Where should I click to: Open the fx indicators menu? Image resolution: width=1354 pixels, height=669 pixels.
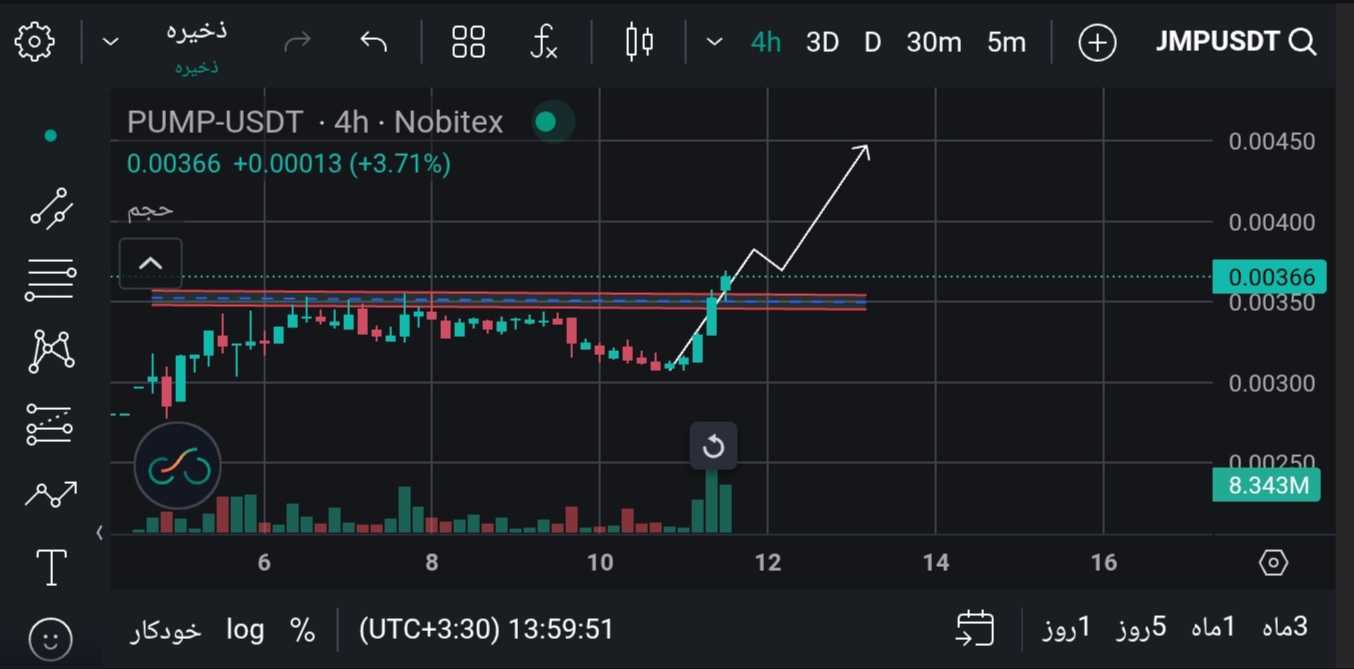543,42
